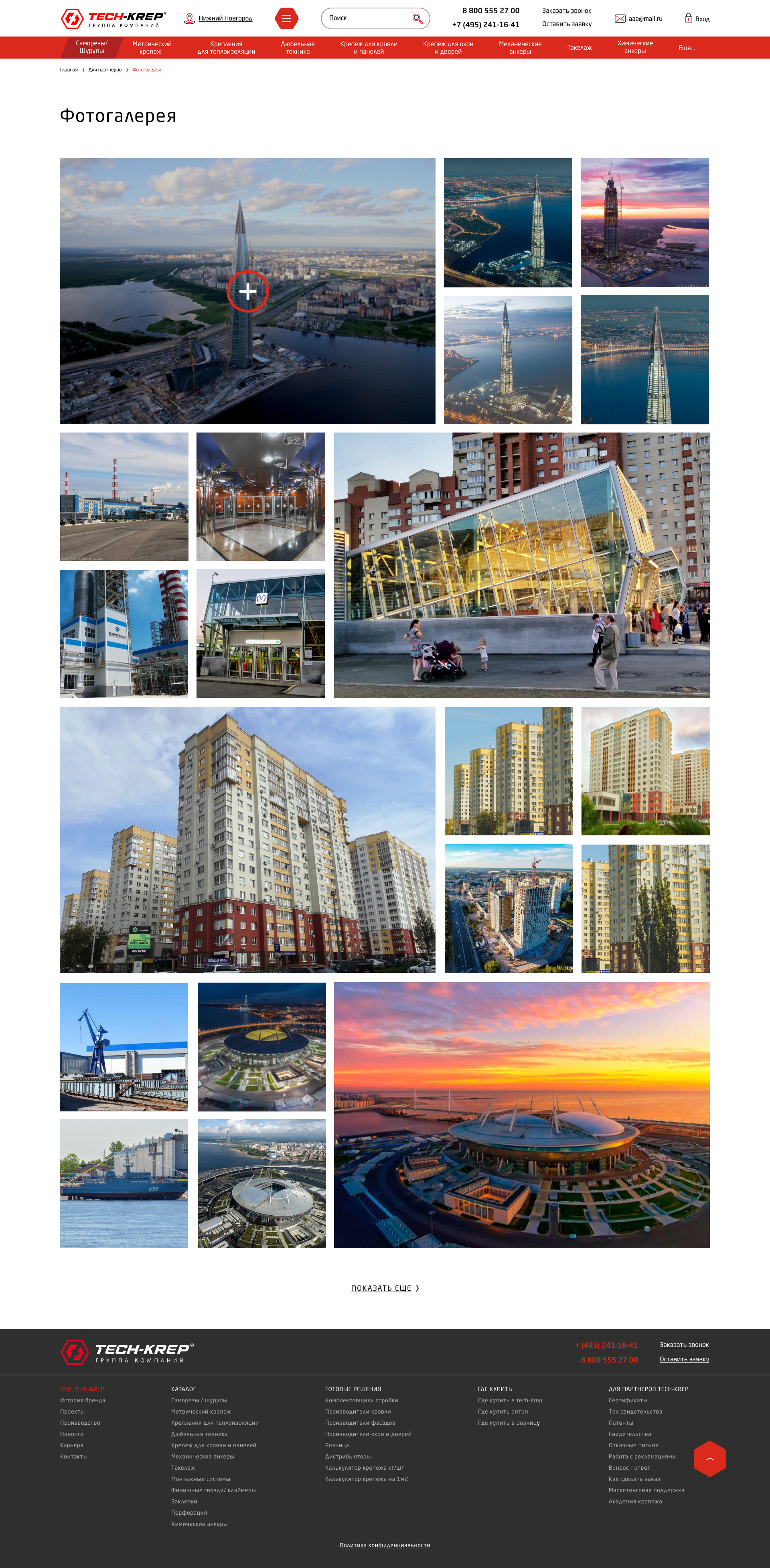Viewport: 770px width, 1568px height.
Task: Change city from Нижний Новгород
Action: [225, 18]
